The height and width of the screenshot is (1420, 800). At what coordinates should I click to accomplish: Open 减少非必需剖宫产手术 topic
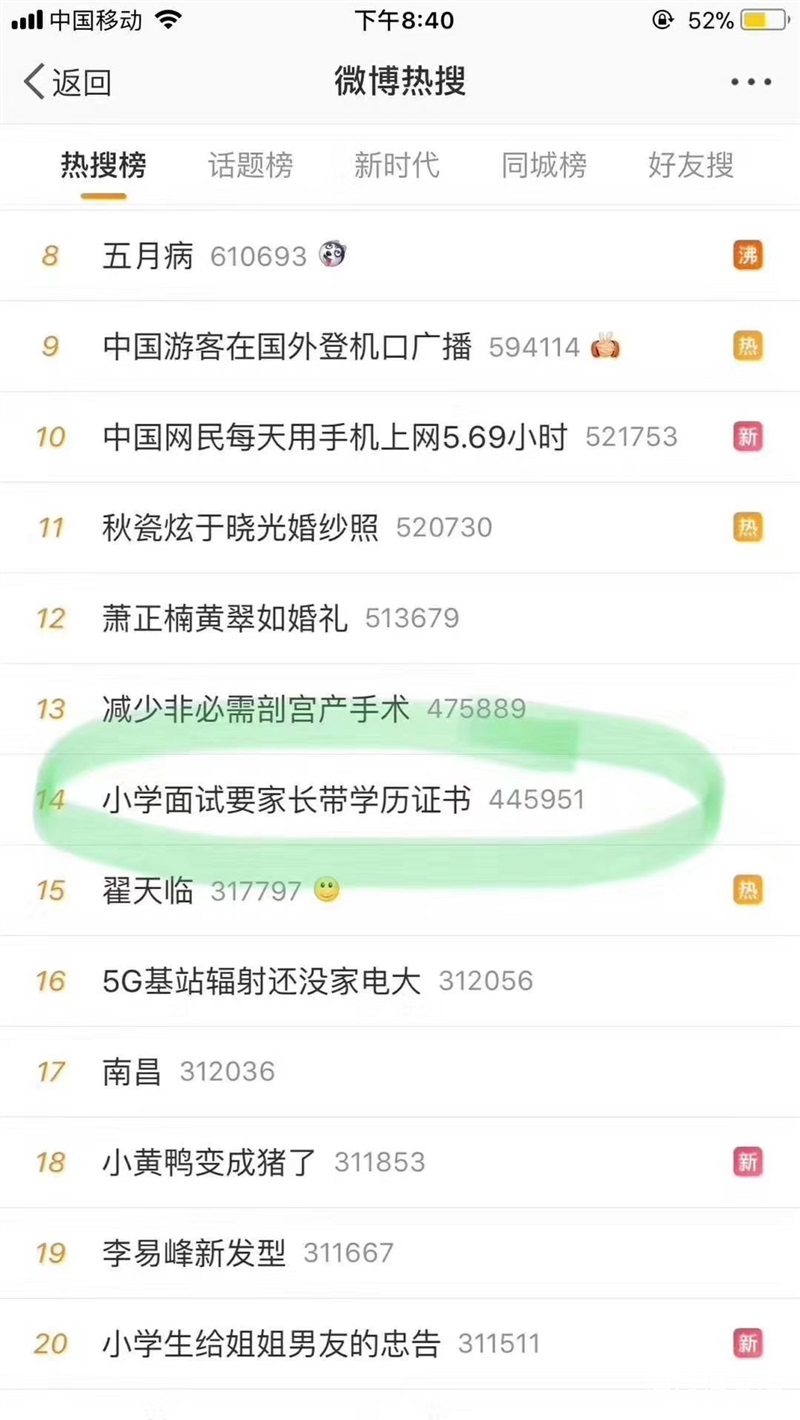tap(400, 709)
